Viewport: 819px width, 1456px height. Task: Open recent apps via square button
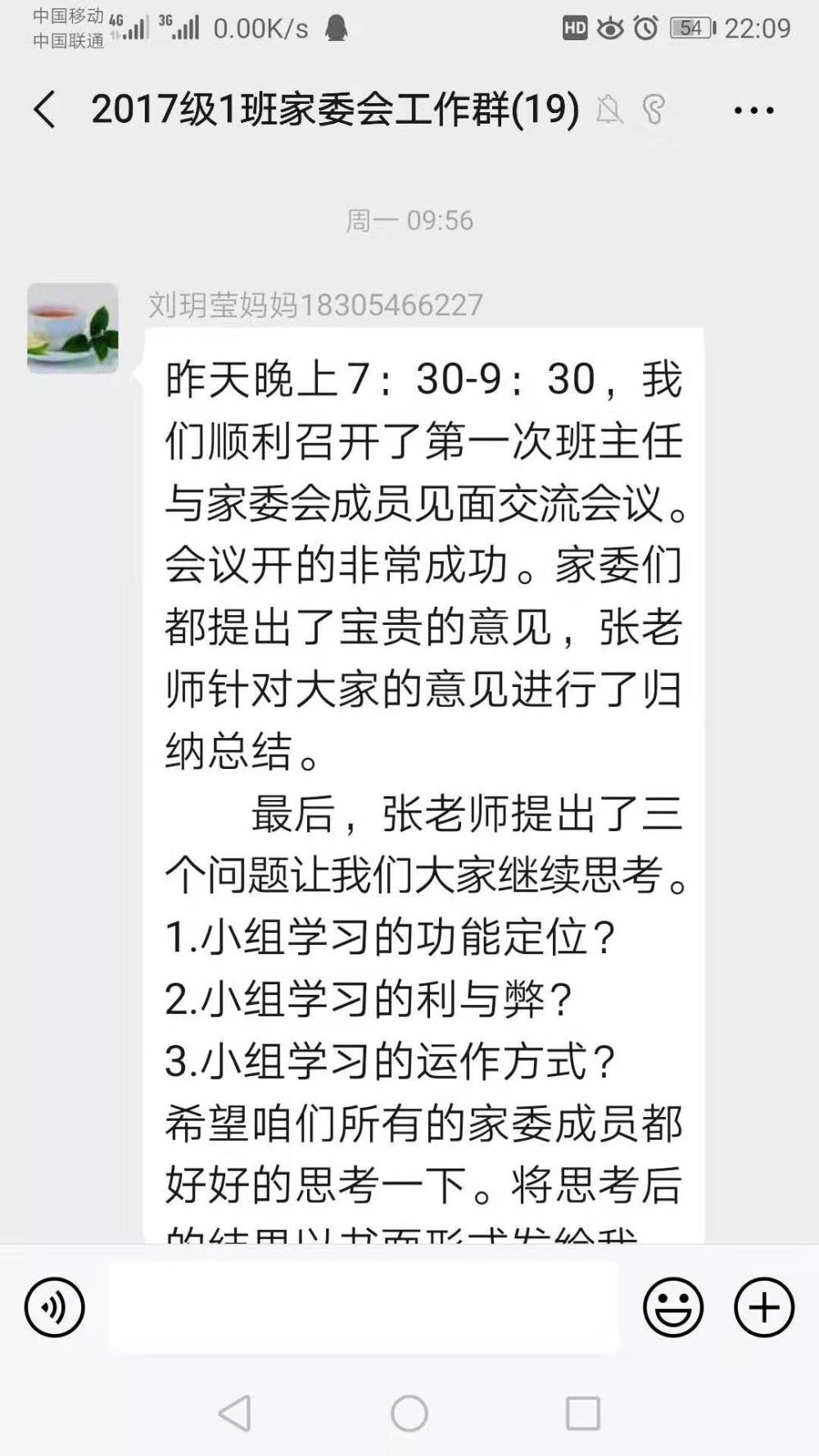[x=583, y=1413]
